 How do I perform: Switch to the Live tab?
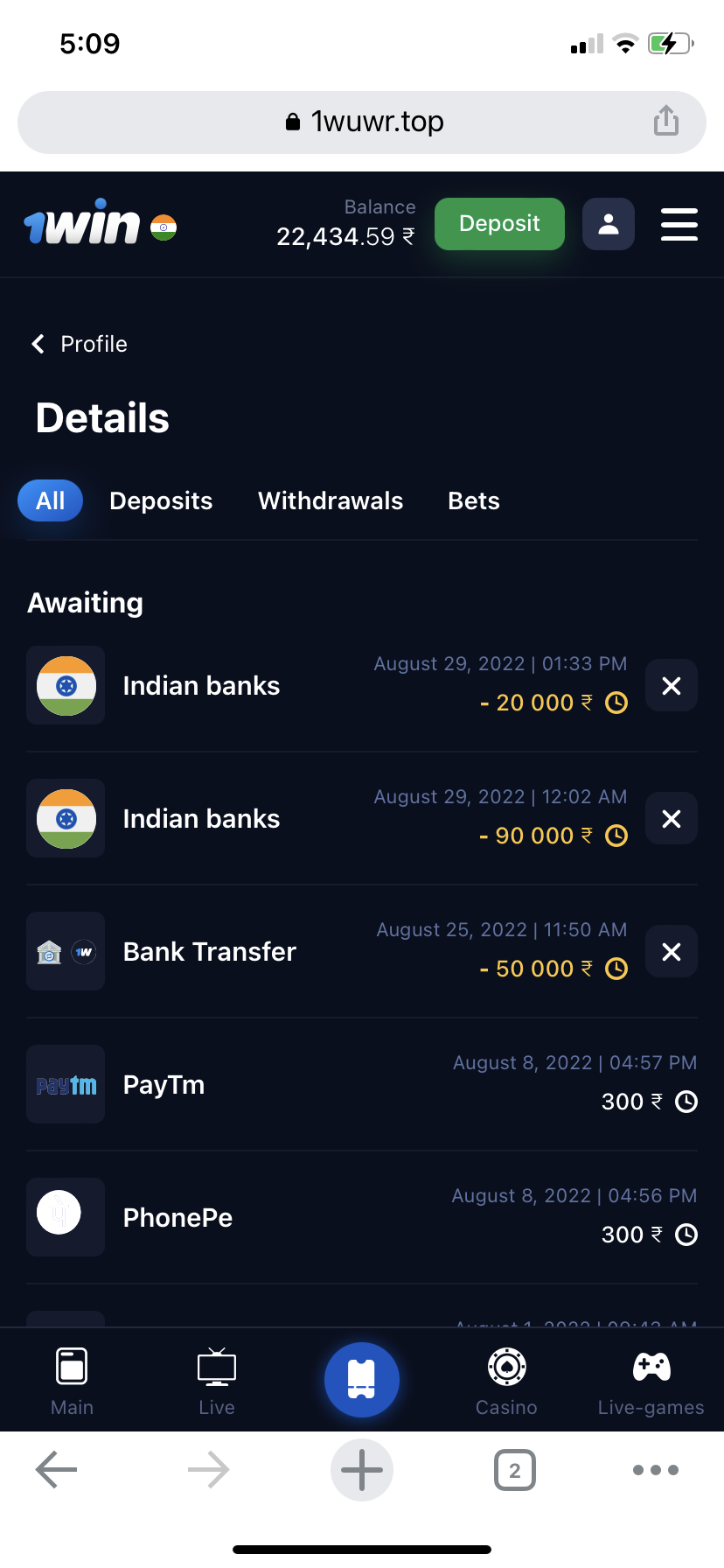click(217, 1381)
